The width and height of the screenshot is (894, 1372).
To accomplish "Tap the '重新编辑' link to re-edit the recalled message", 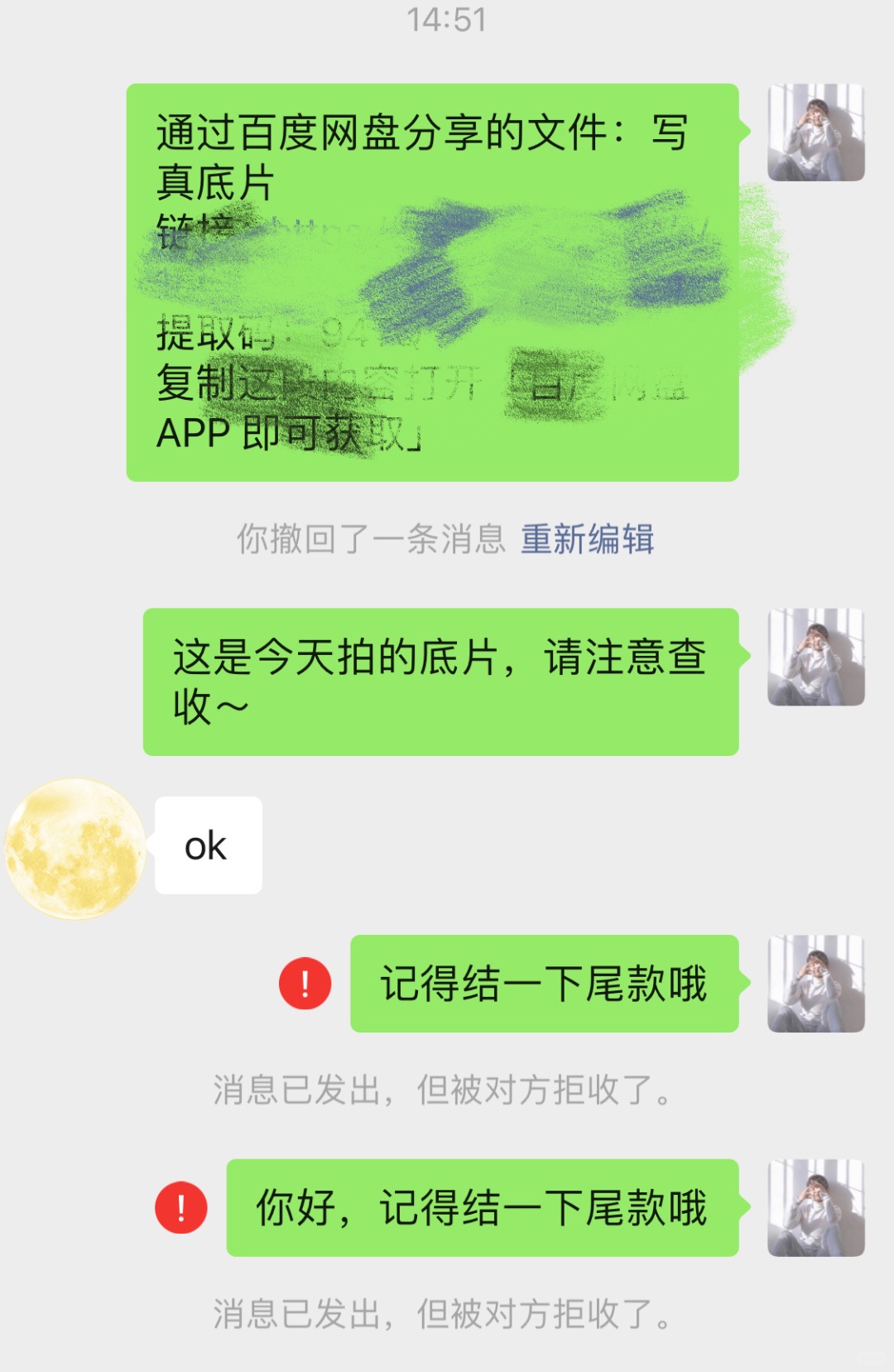I will click(588, 540).
